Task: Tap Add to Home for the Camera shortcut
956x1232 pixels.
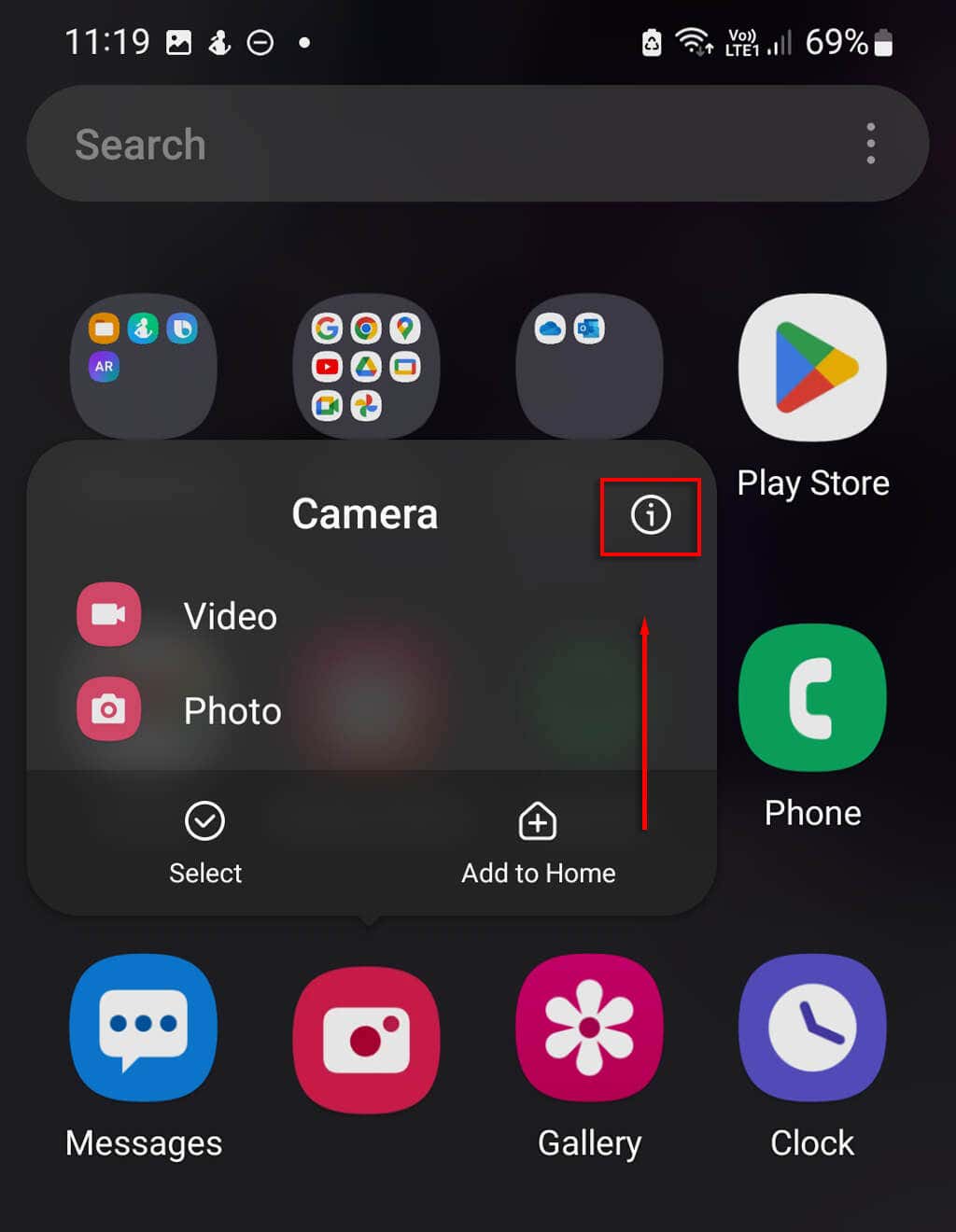Action: [537, 843]
